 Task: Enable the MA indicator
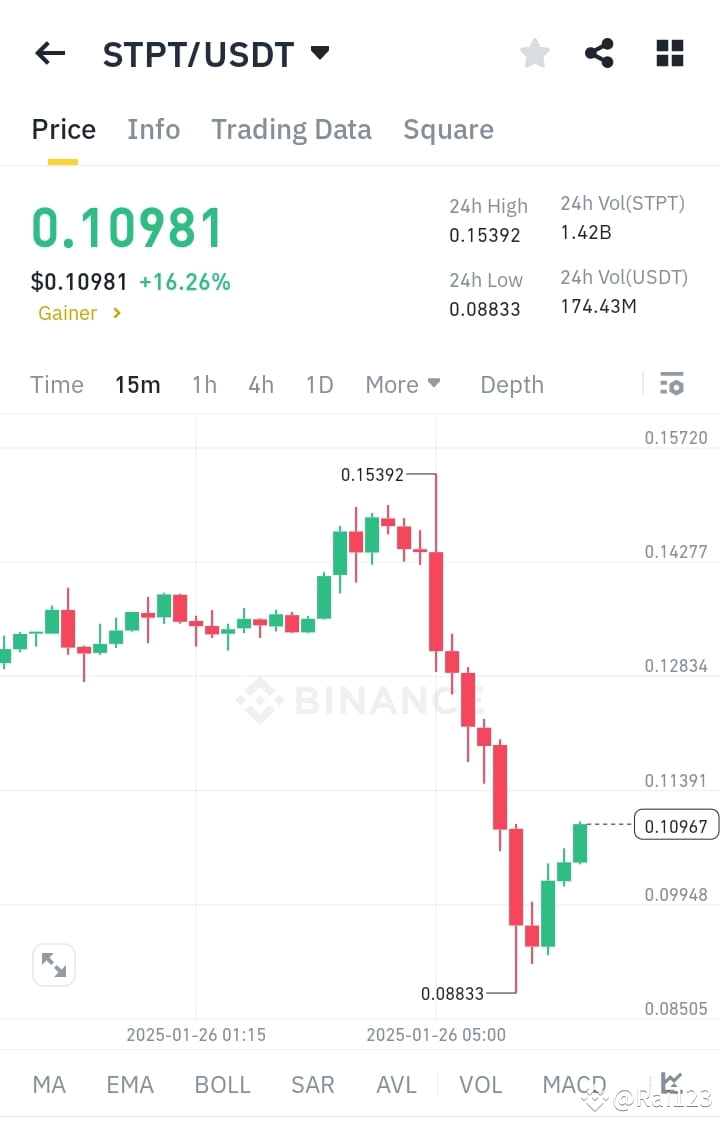point(49,1084)
